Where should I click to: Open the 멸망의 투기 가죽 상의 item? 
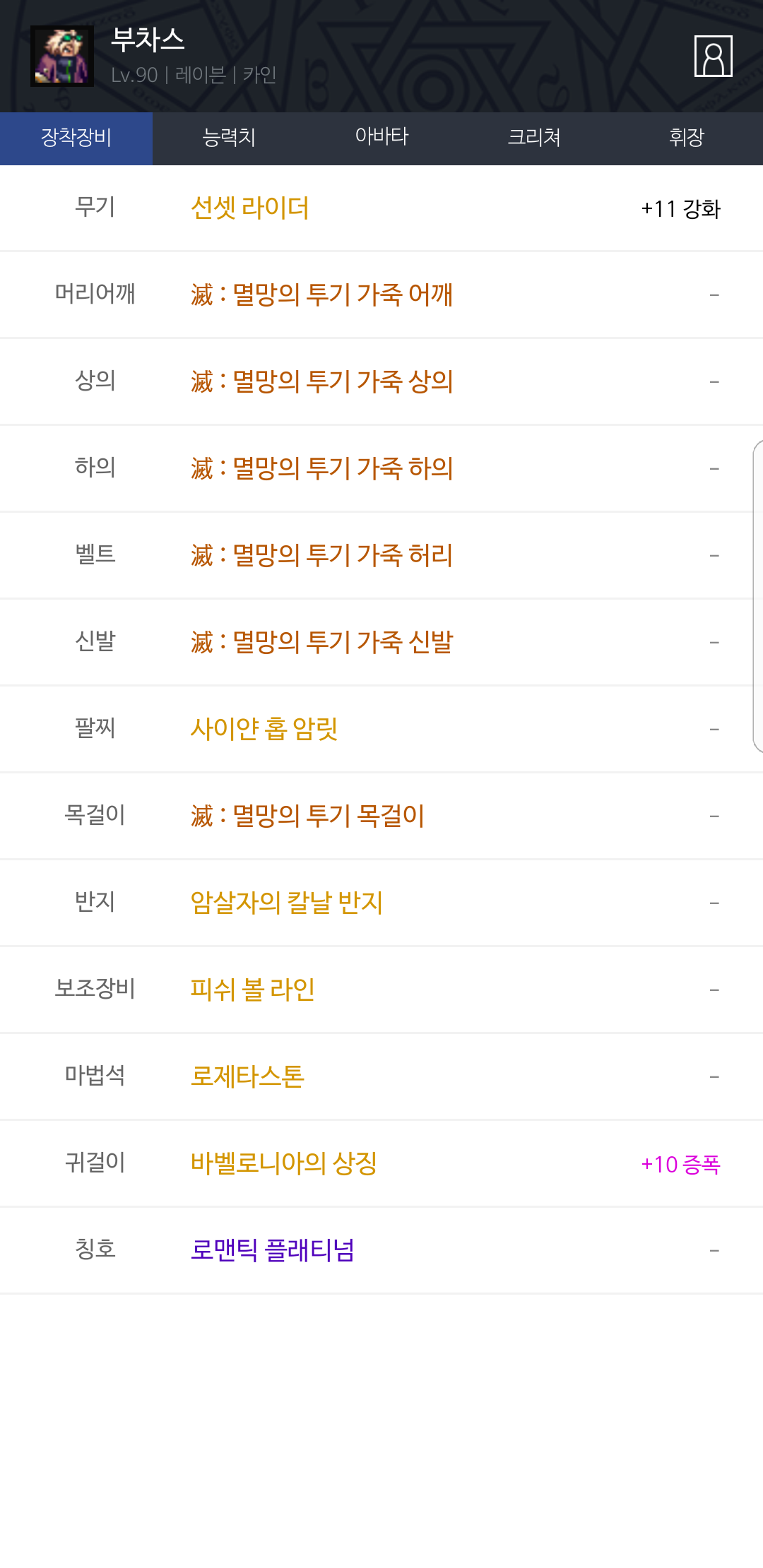[321, 381]
